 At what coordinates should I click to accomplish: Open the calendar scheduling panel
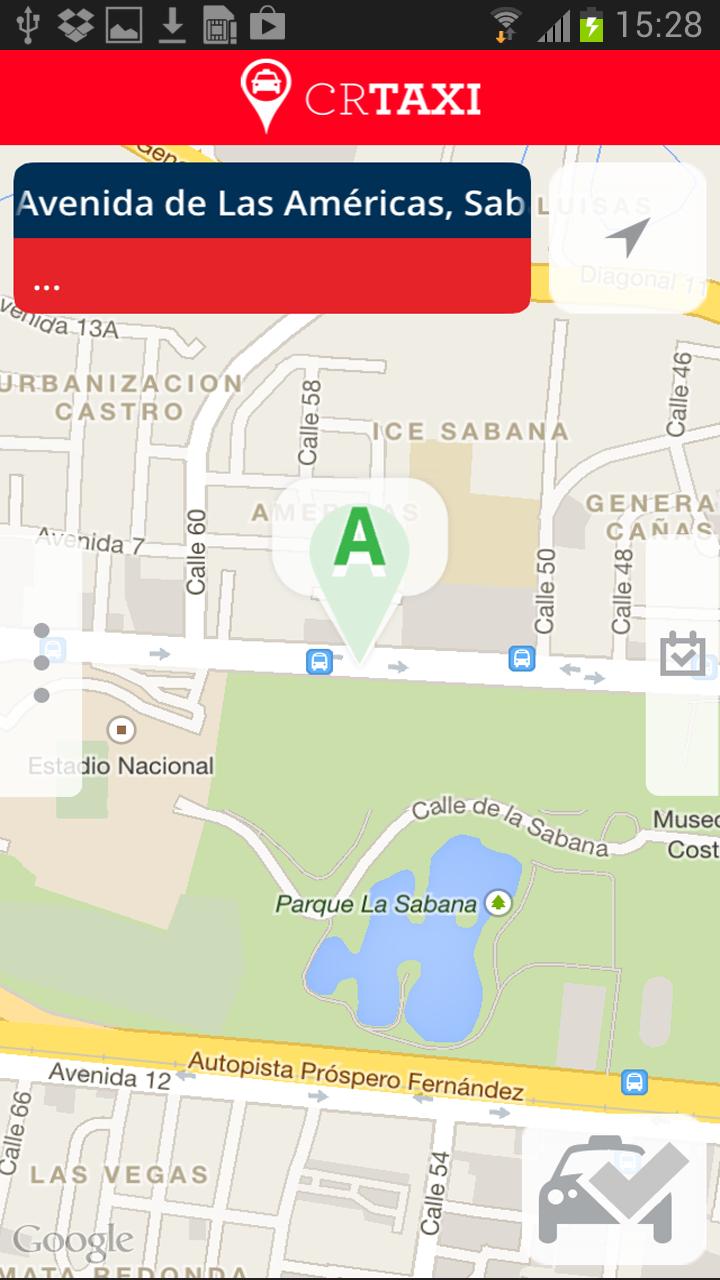tap(683, 655)
